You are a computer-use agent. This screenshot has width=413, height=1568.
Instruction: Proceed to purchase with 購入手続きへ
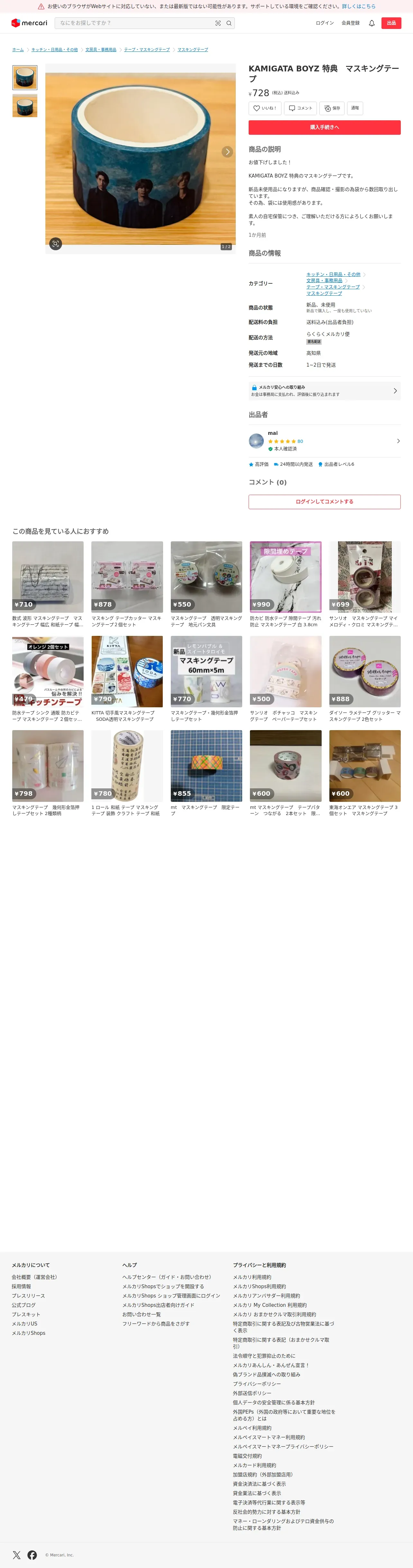tap(324, 127)
